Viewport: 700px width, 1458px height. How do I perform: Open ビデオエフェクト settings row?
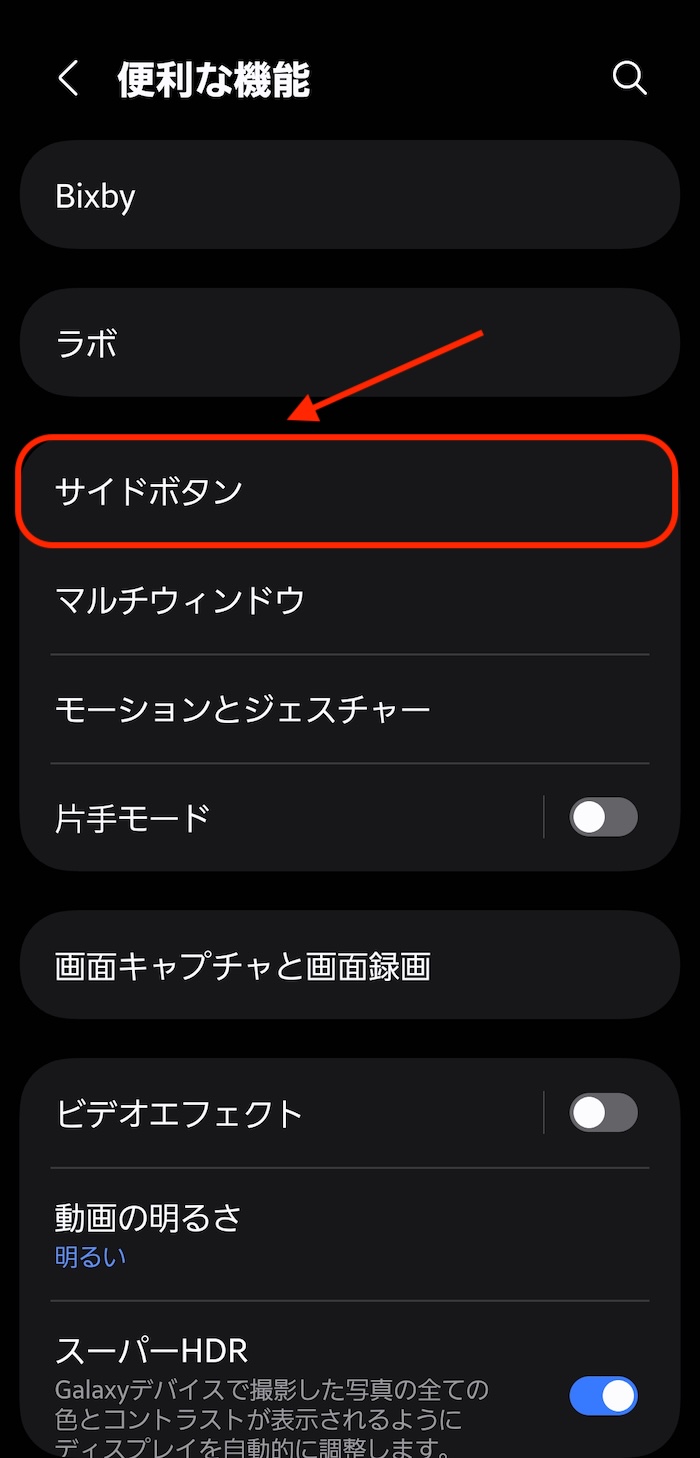280,1113
